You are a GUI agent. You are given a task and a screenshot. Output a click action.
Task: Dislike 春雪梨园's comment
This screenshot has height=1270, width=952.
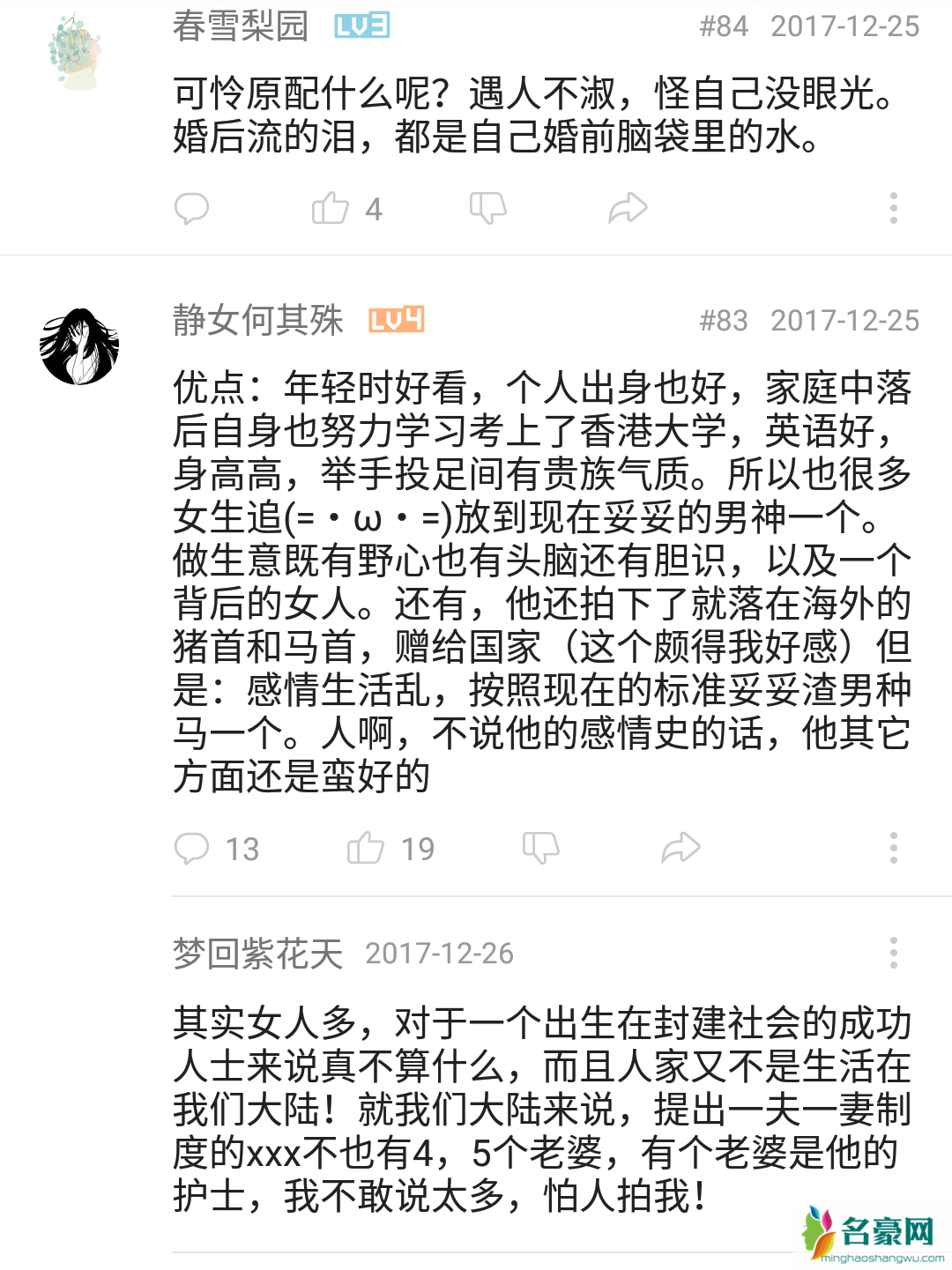(487, 208)
